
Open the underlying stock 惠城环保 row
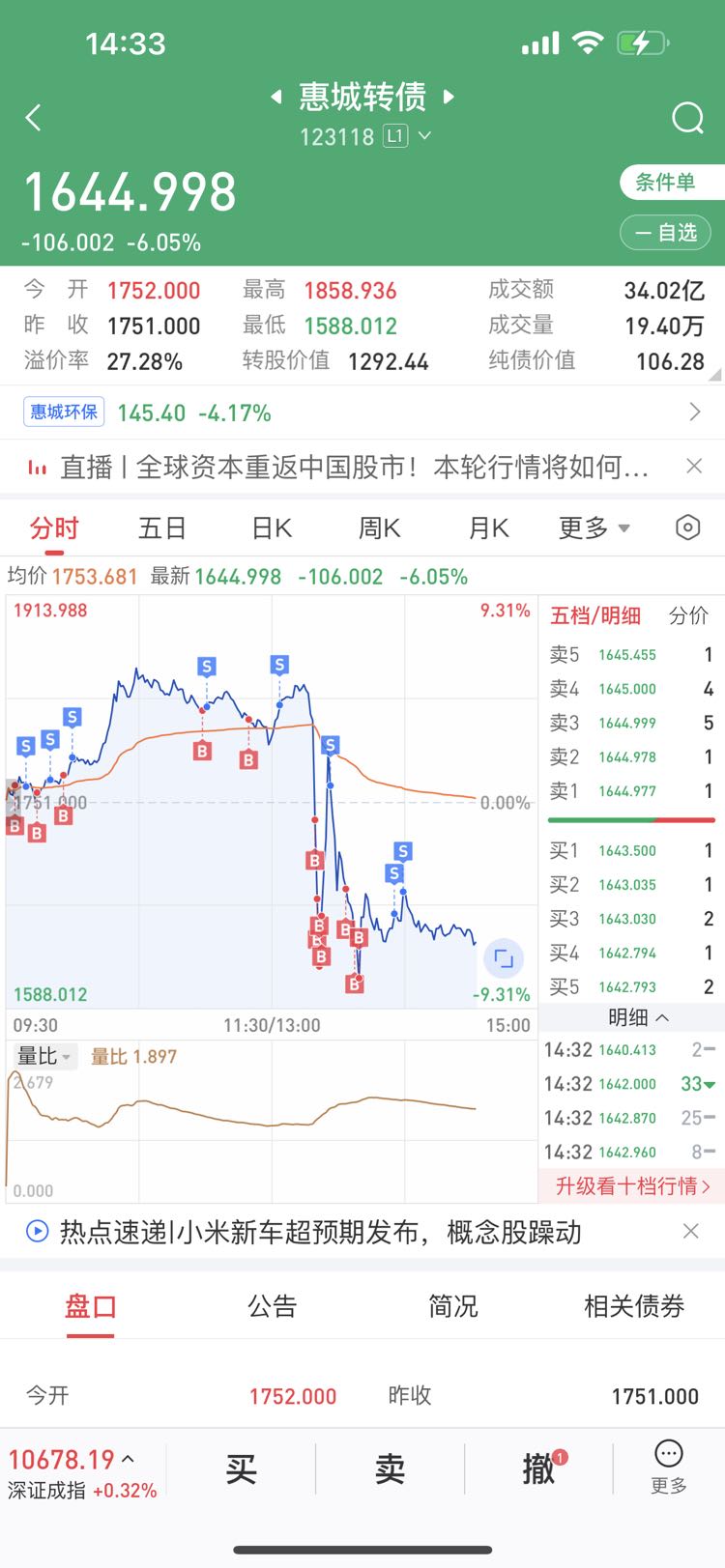[x=362, y=413]
